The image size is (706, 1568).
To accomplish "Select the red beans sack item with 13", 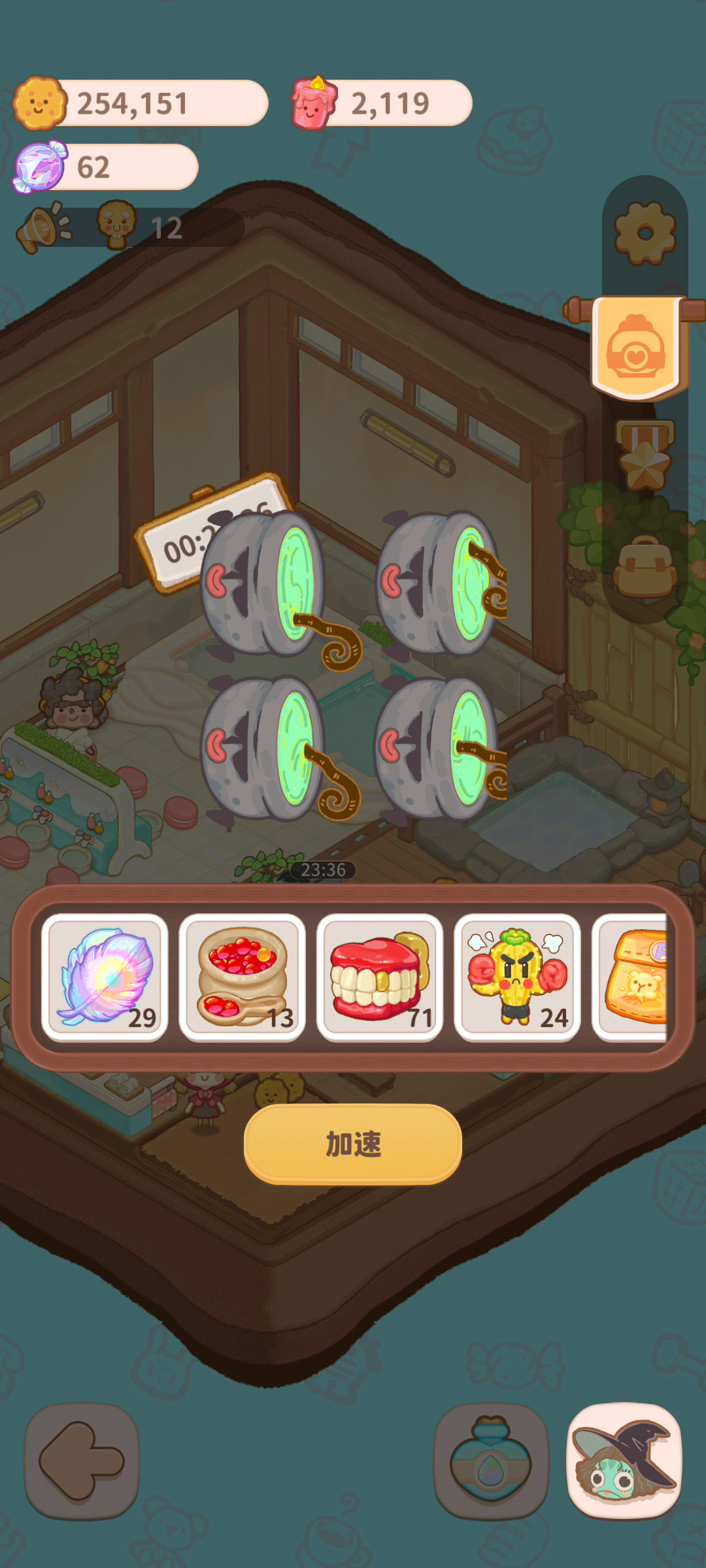I will (243, 977).
